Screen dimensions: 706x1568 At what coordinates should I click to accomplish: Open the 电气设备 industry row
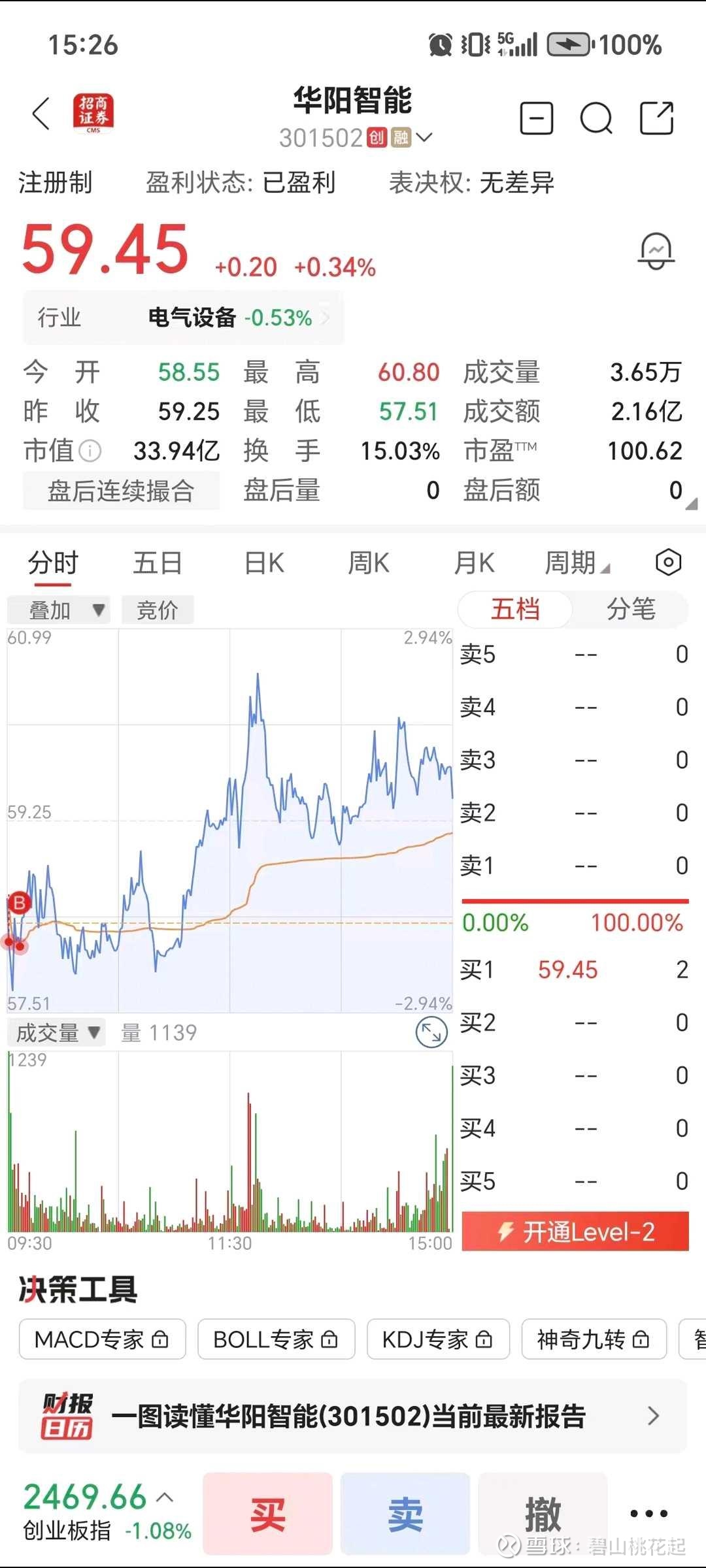184,318
